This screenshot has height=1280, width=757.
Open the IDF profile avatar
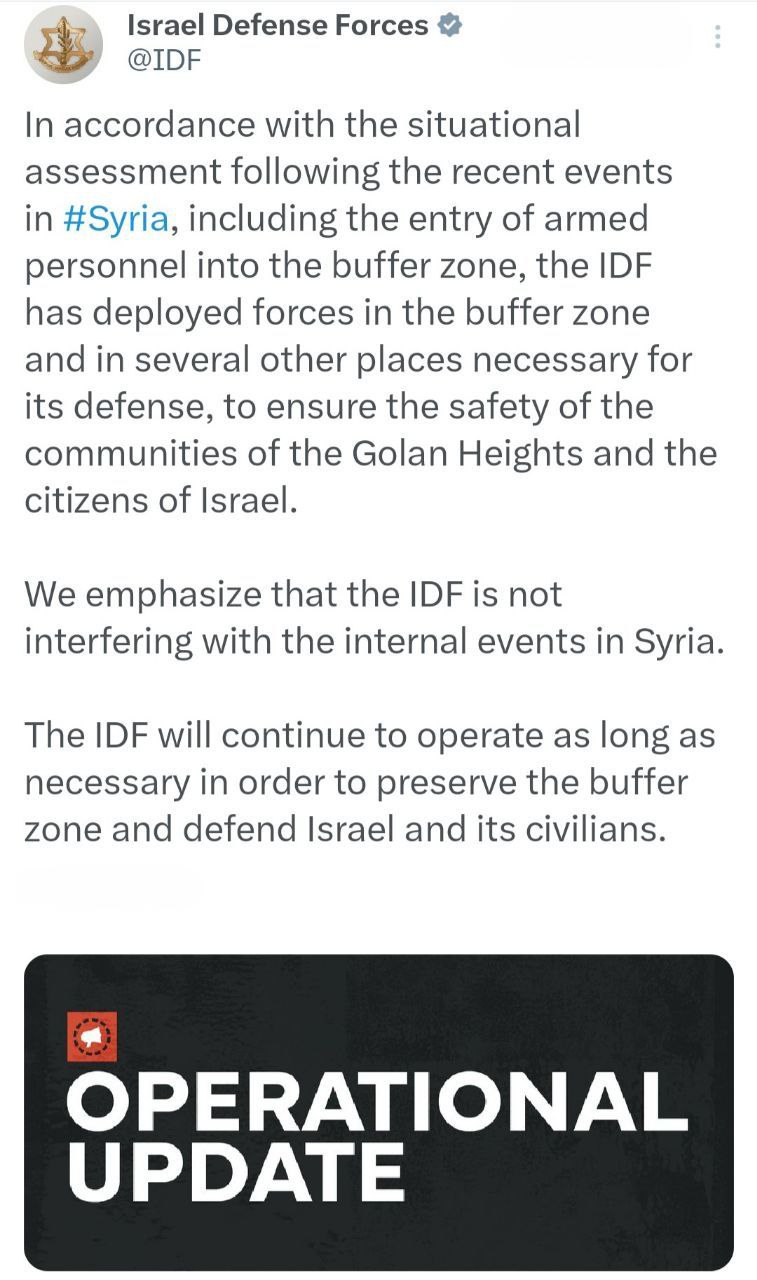(63, 45)
